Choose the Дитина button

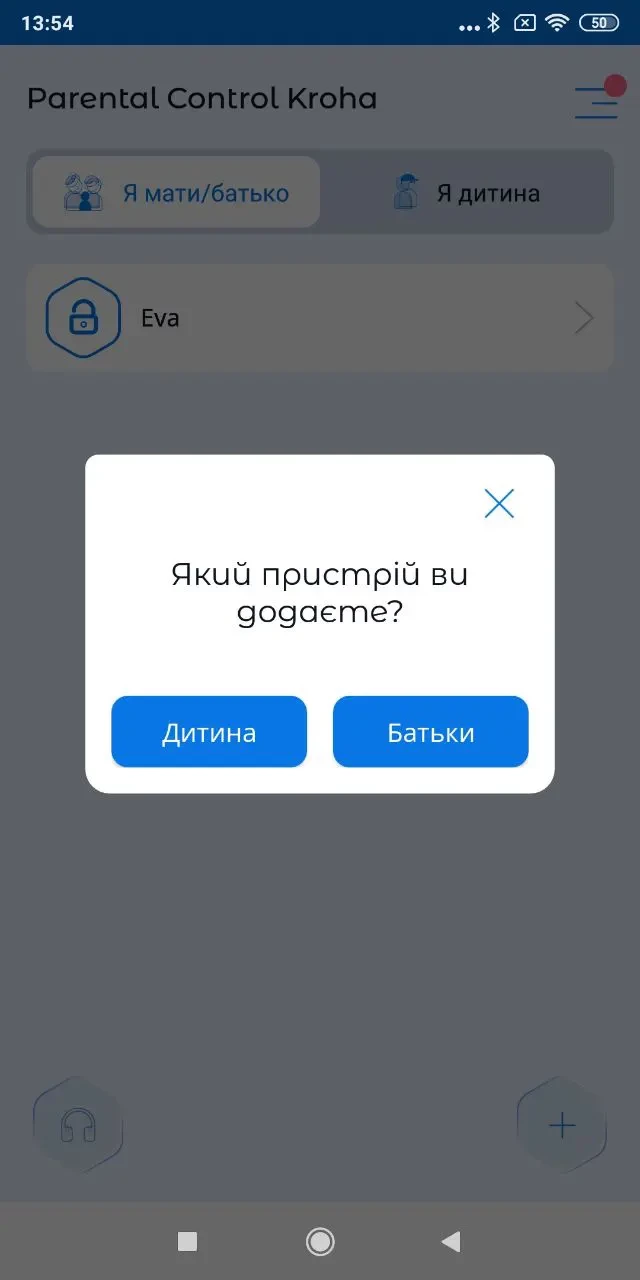click(209, 732)
